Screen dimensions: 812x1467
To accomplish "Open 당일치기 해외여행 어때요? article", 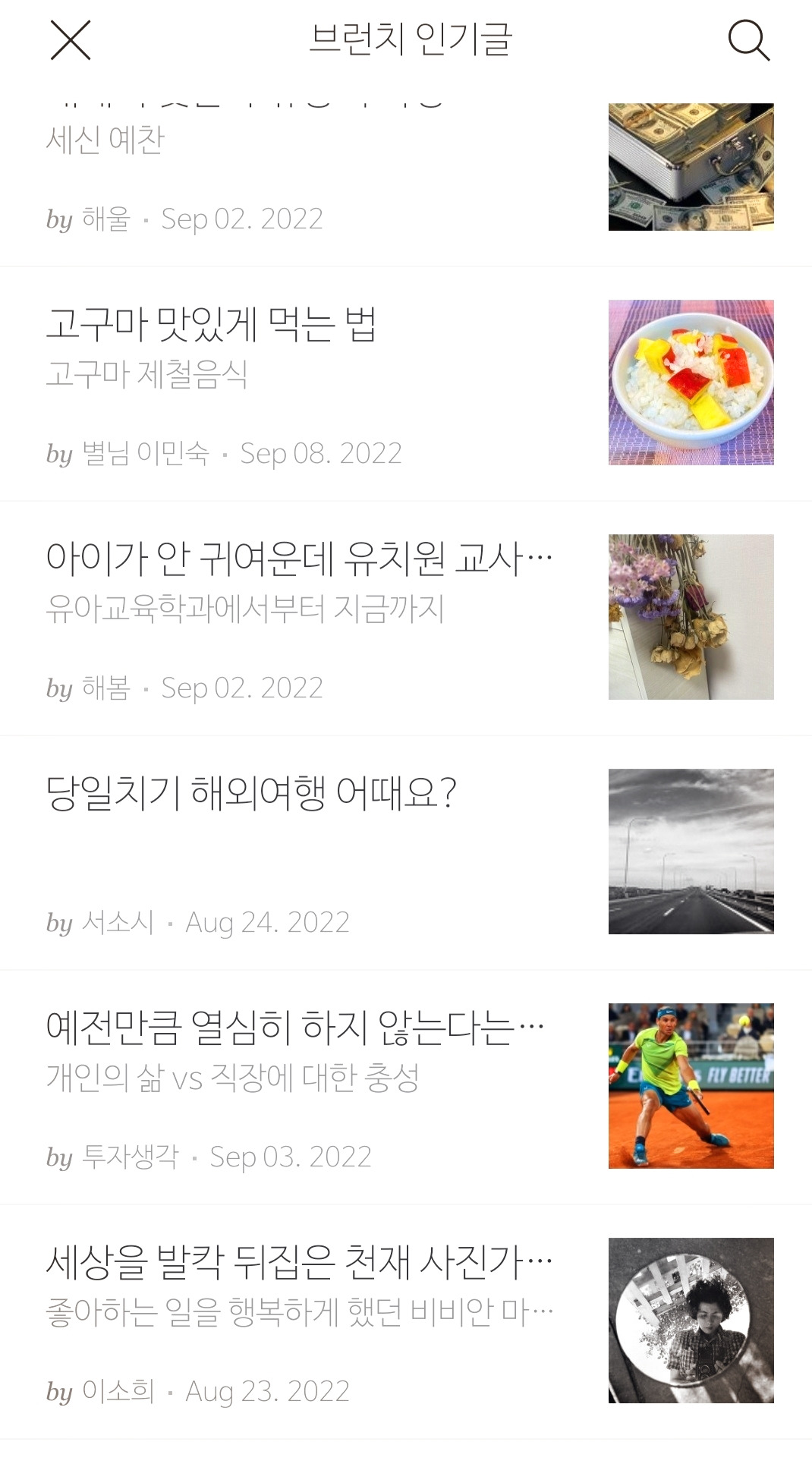I will click(251, 794).
